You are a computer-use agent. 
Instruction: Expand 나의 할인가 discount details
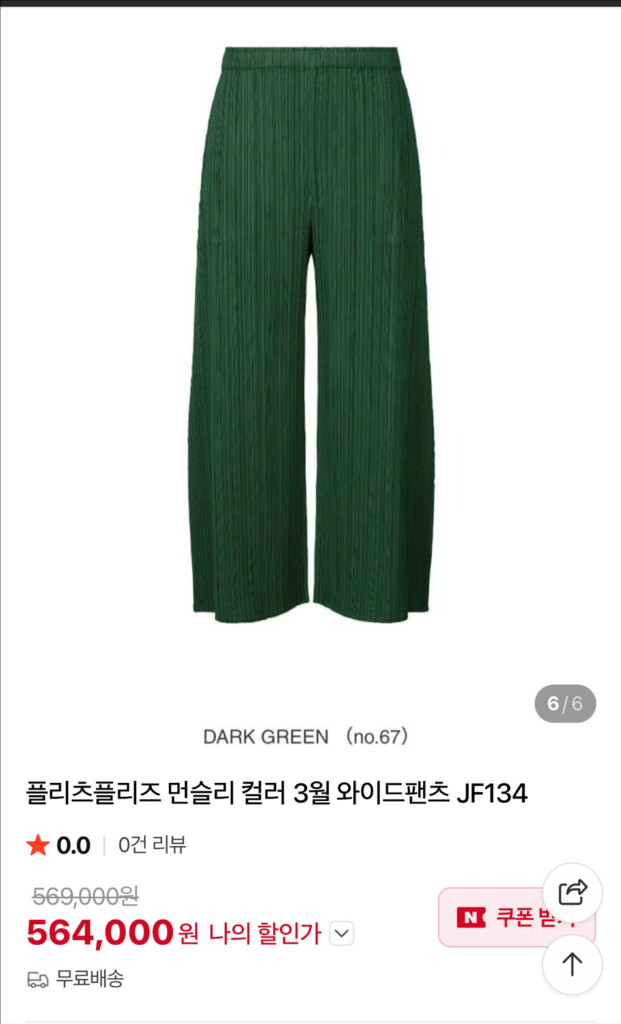click(342, 934)
